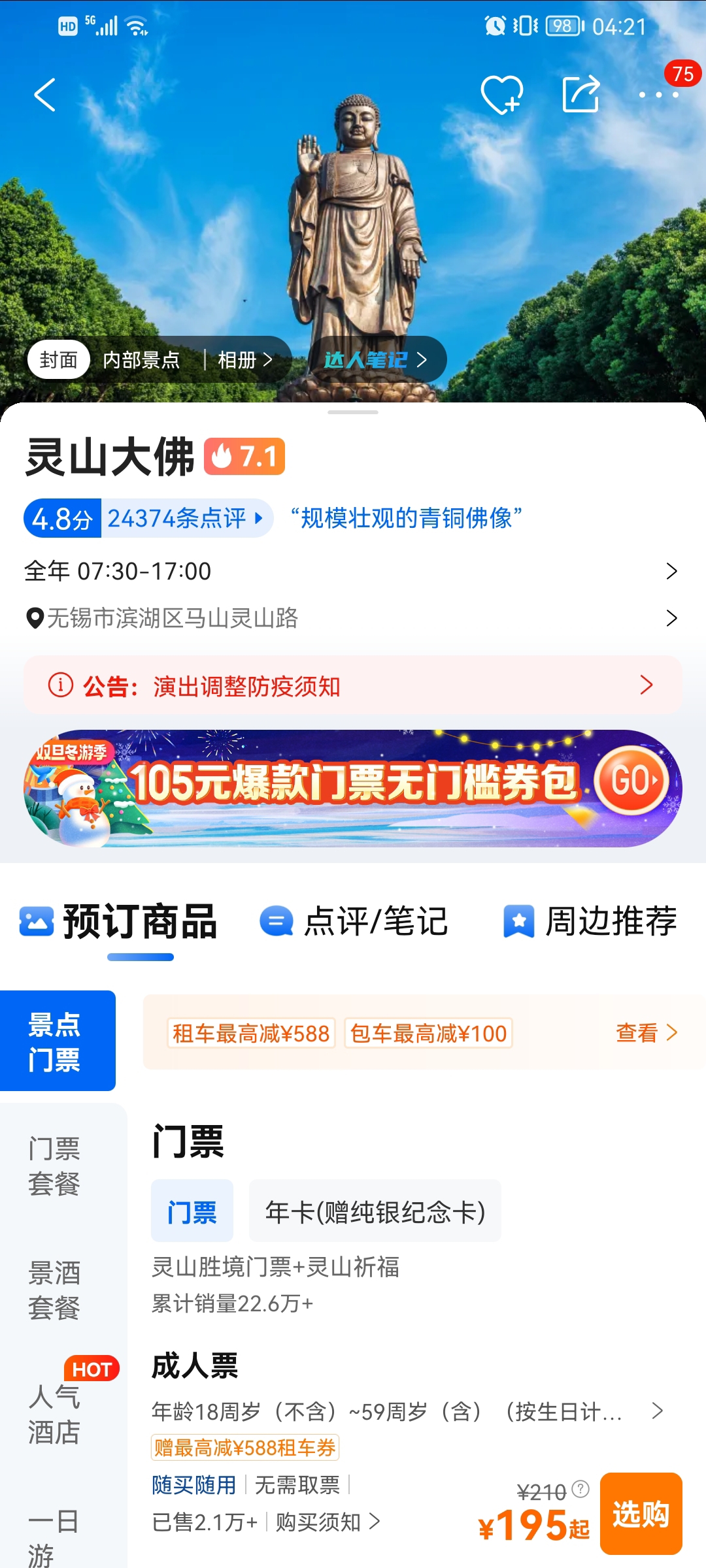Read the 公告 演出调整防疫须知 notice
706x1568 pixels.
click(x=353, y=685)
